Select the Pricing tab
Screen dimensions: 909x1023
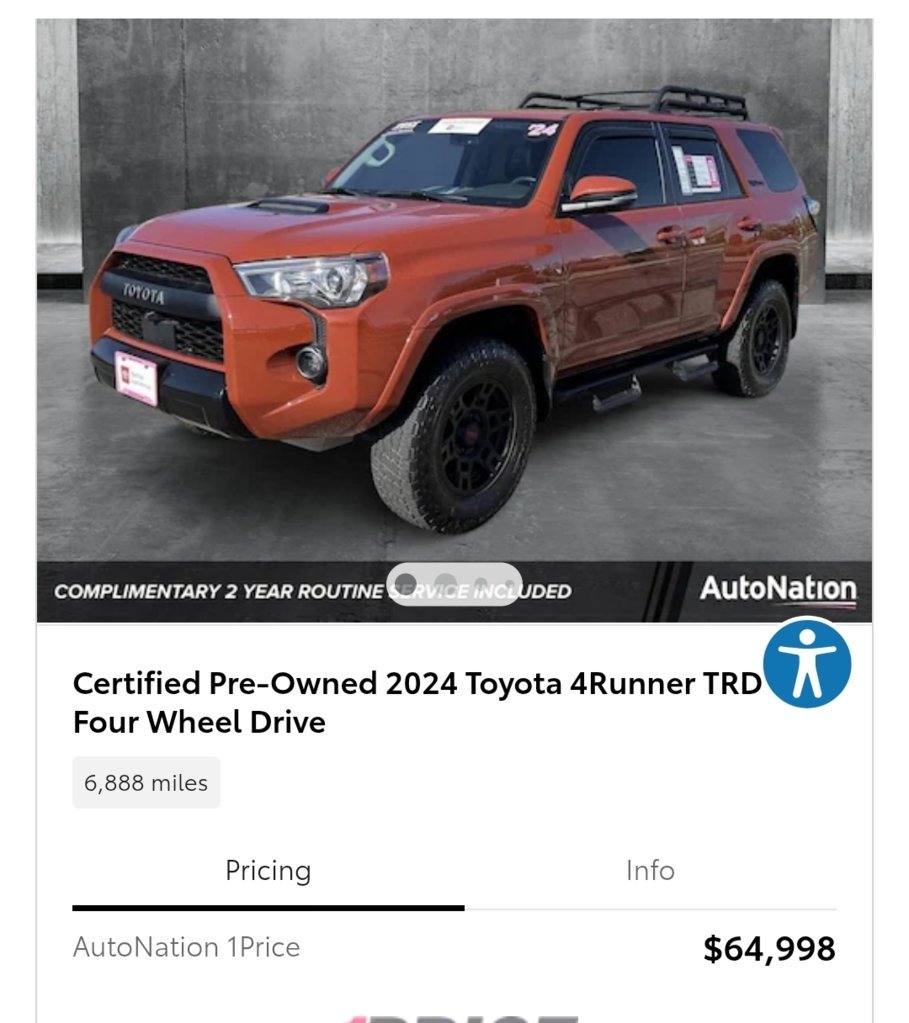coord(268,870)
